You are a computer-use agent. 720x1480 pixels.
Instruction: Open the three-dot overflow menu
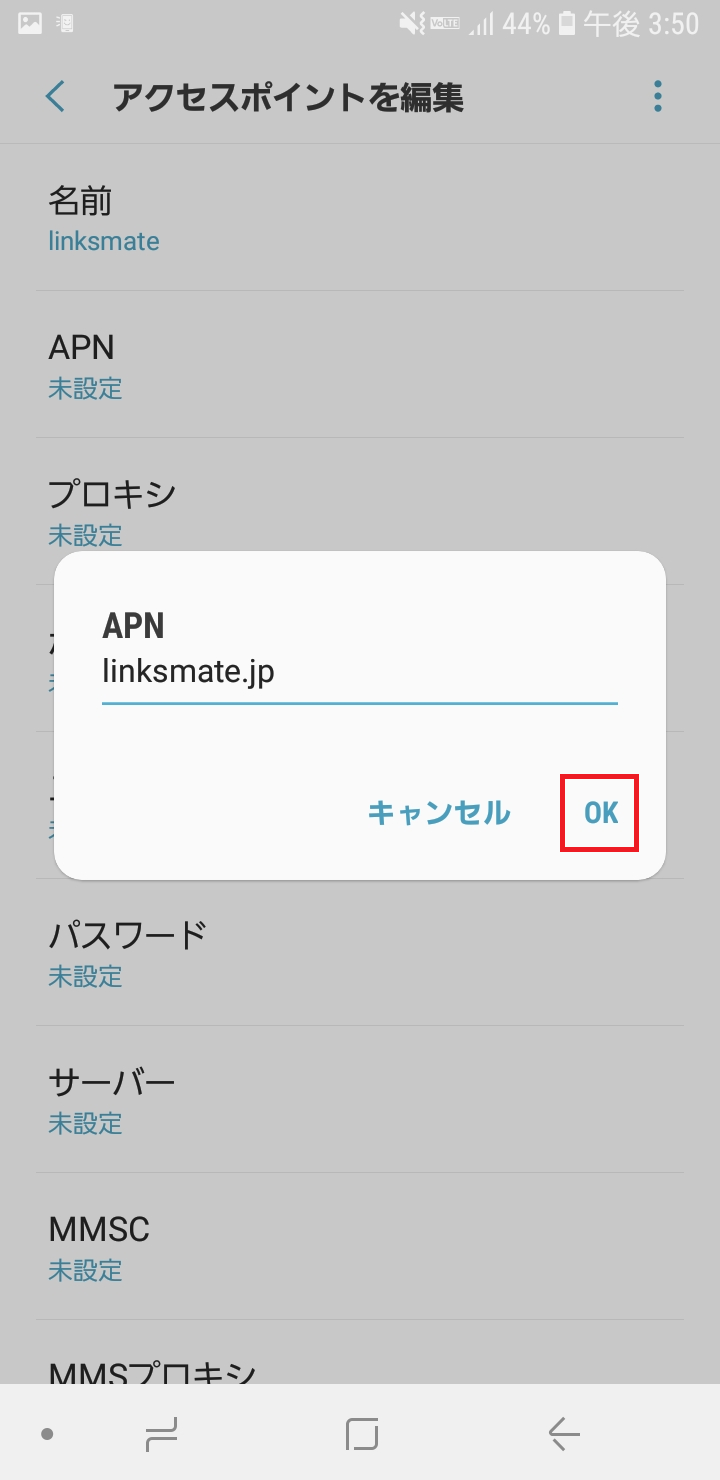click(657, 96)
